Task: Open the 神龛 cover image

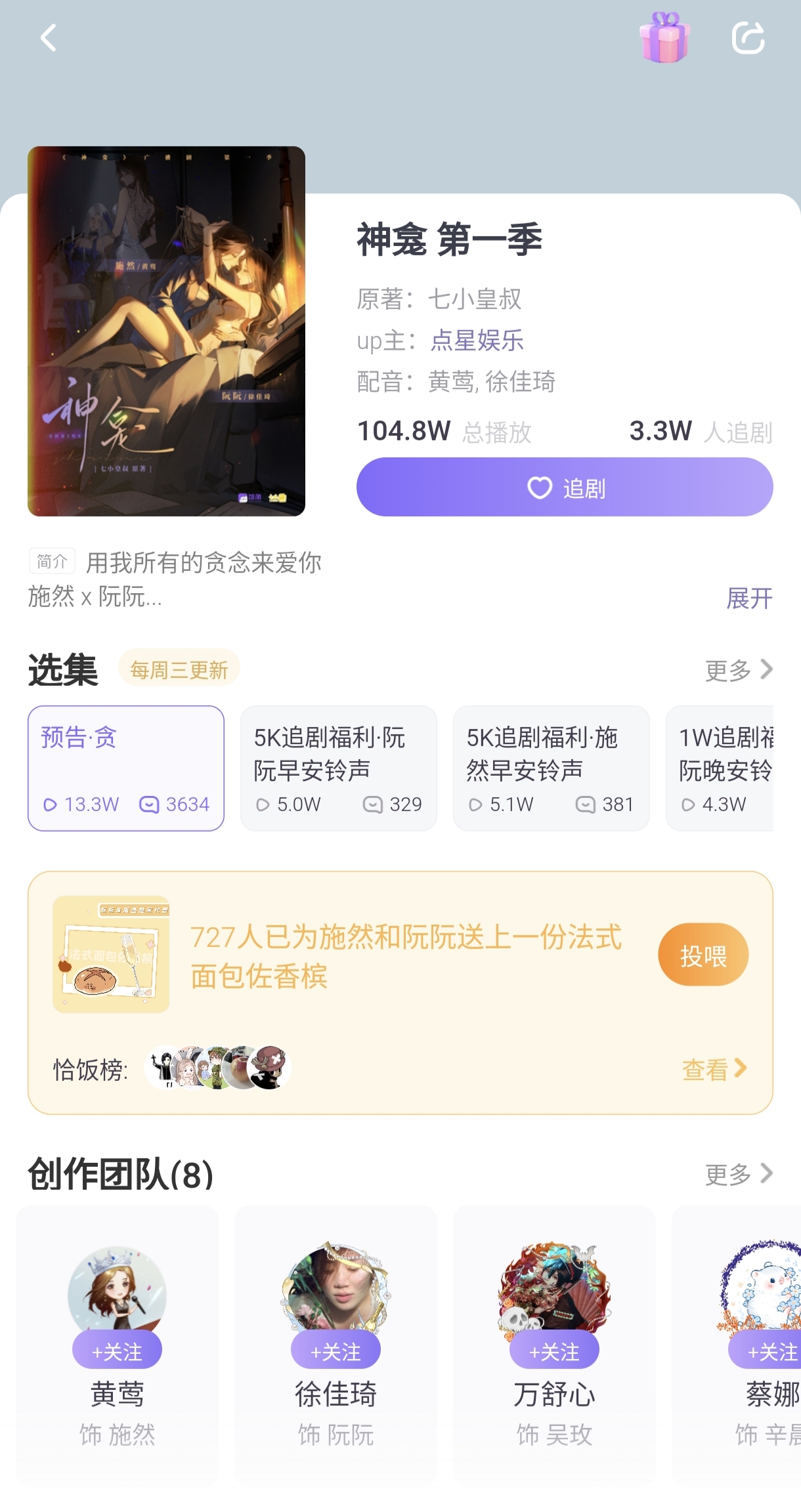Action: [166, 331]
